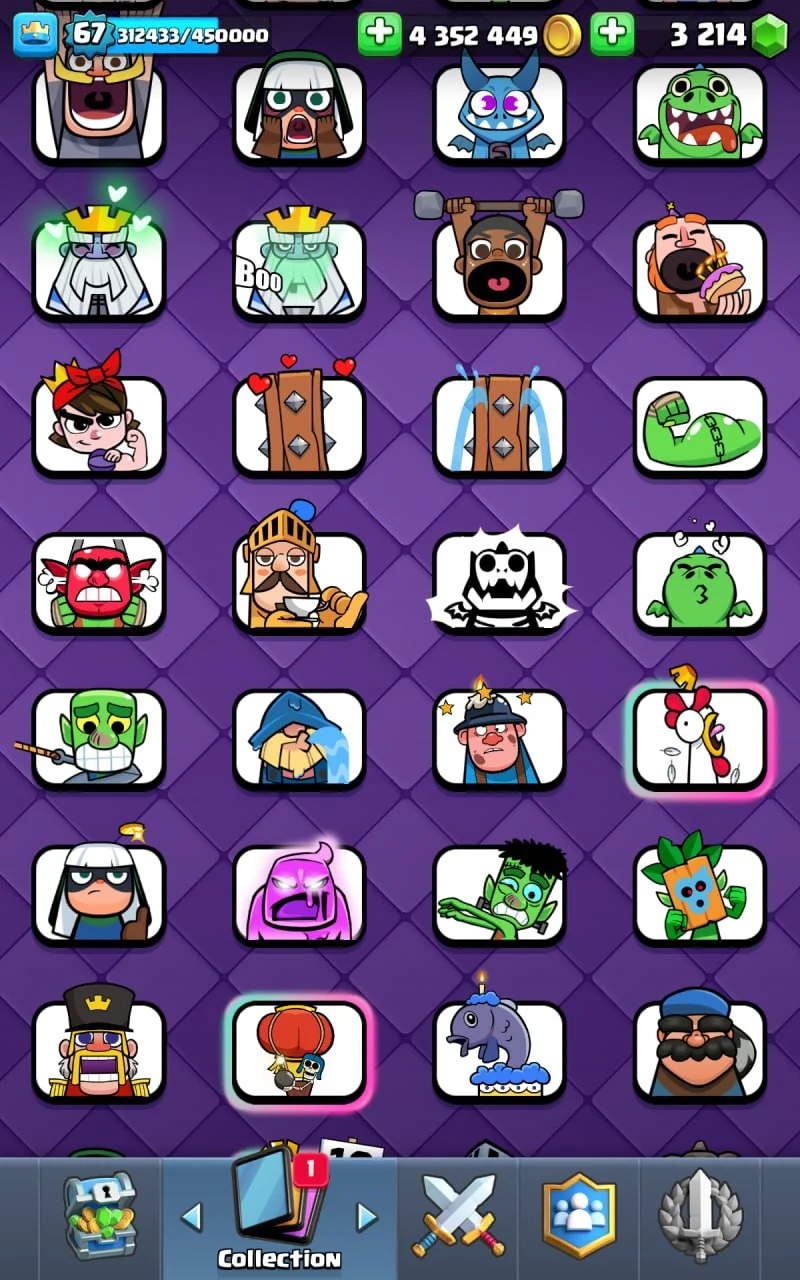The height and width of the screenshot is (1280, 800).
Task: Pick the nutcracker king emote
Action: coord(99,1050)
